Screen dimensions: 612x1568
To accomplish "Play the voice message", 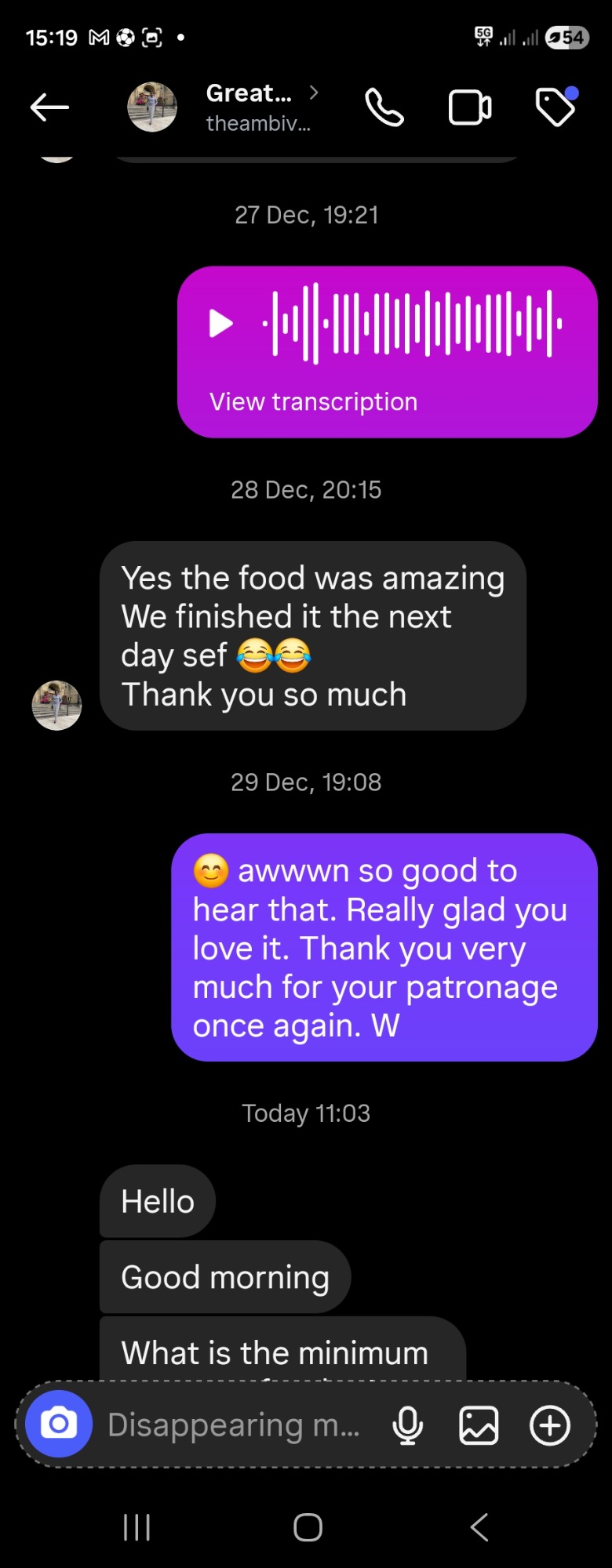I will (220, 323).
